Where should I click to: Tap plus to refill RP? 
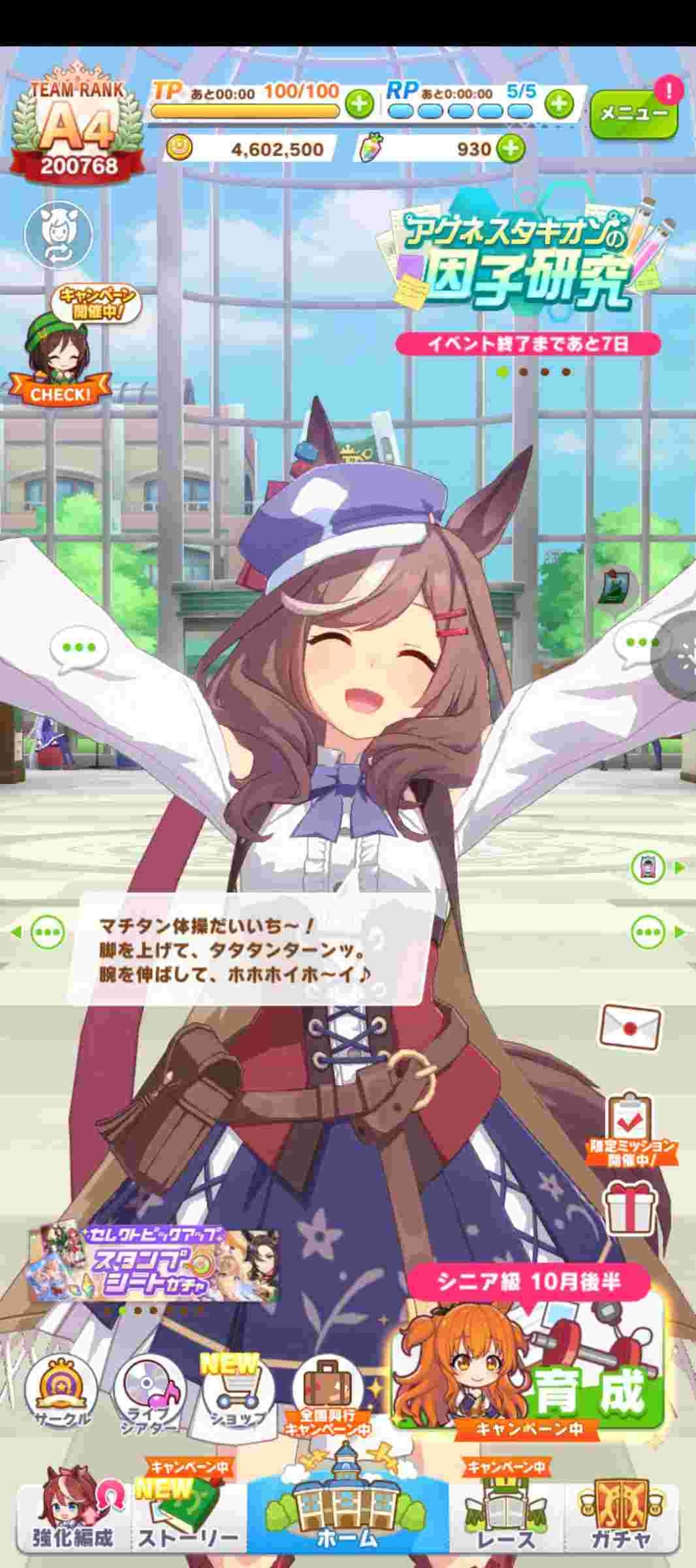point(560,103)
